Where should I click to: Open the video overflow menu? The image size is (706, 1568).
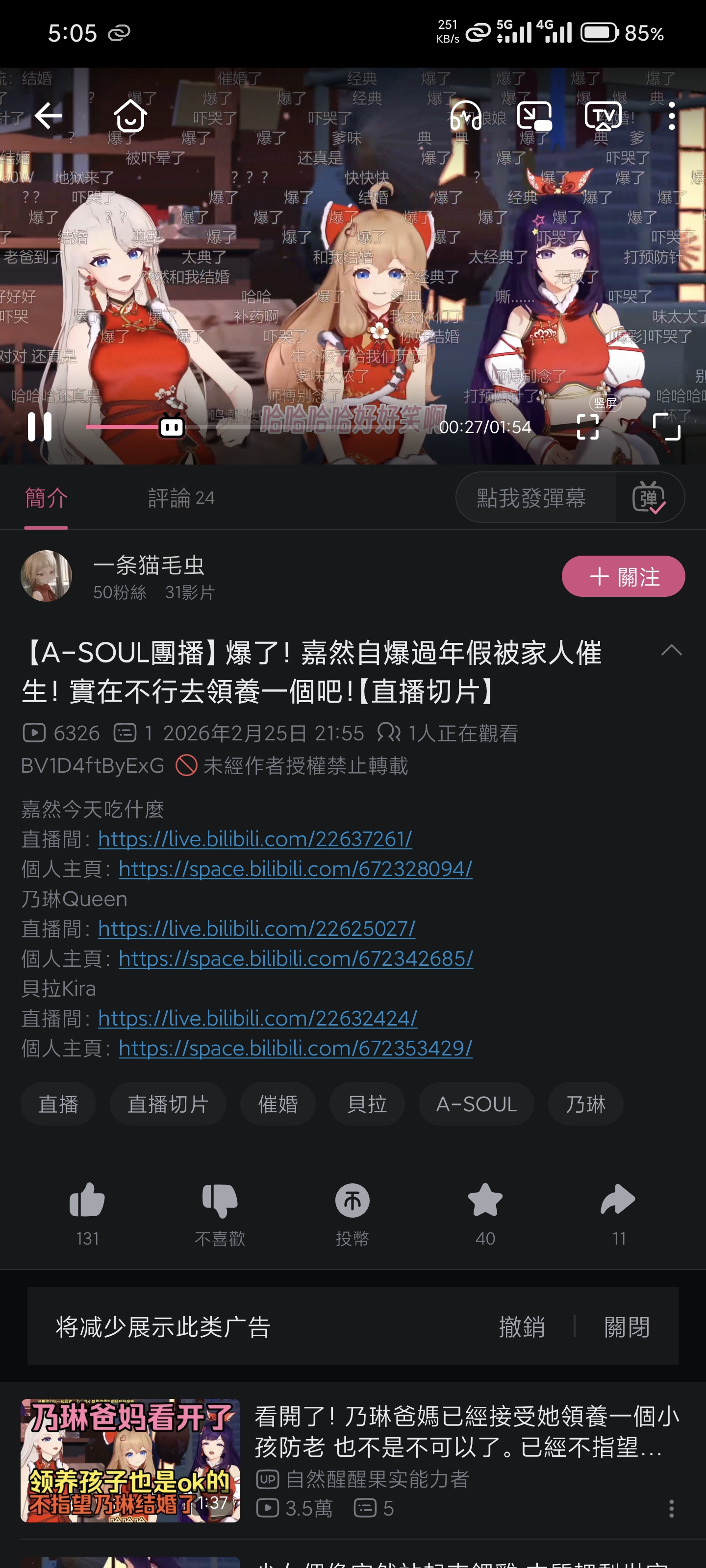671,116
